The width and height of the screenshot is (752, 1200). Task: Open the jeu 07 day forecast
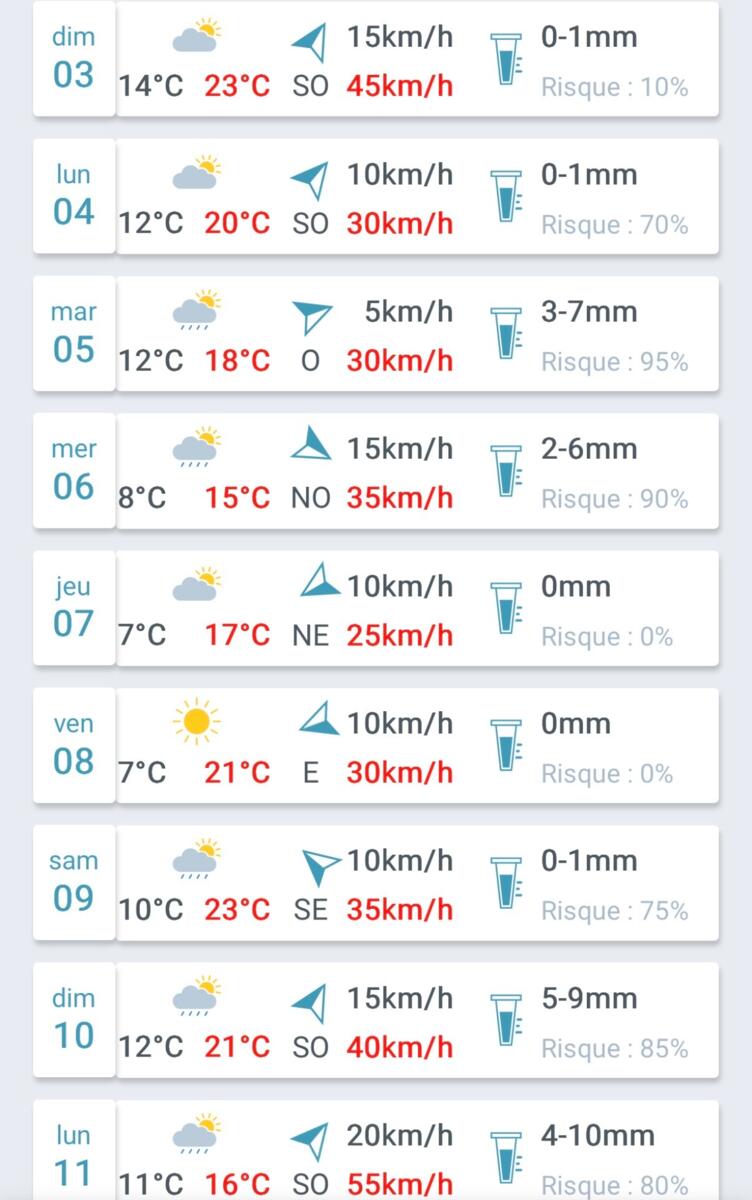[376, 607]
